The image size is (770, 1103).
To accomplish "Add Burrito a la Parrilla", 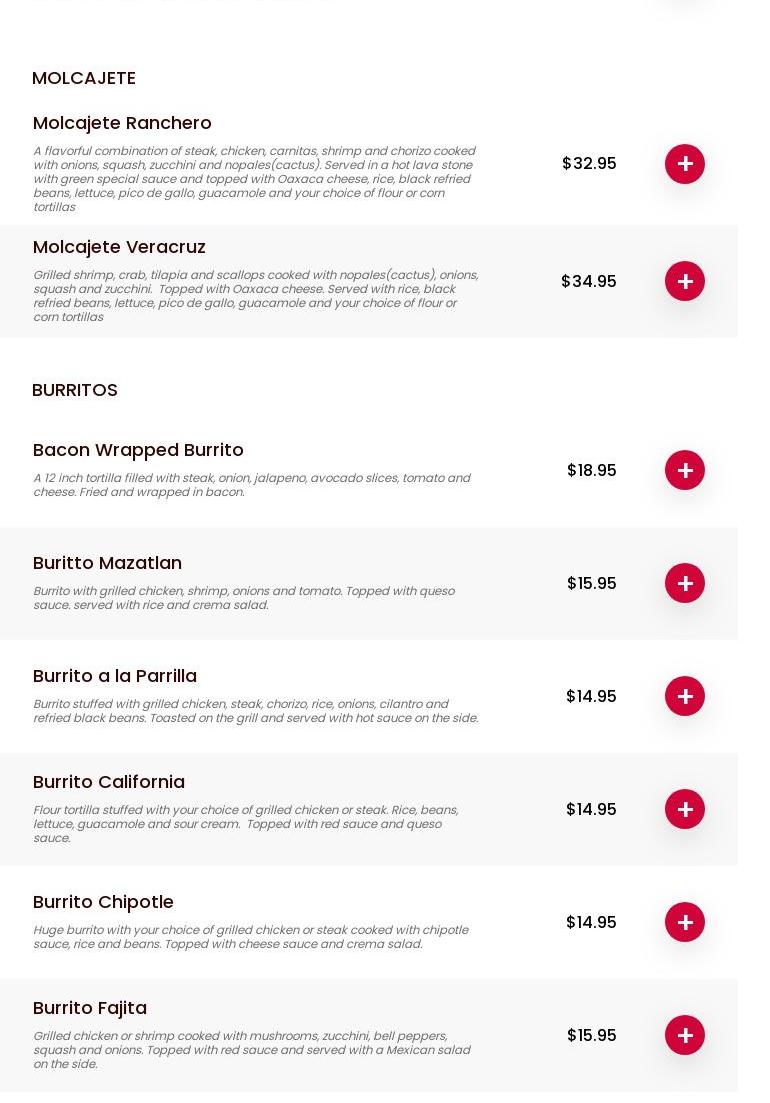I will click(685, 696).
